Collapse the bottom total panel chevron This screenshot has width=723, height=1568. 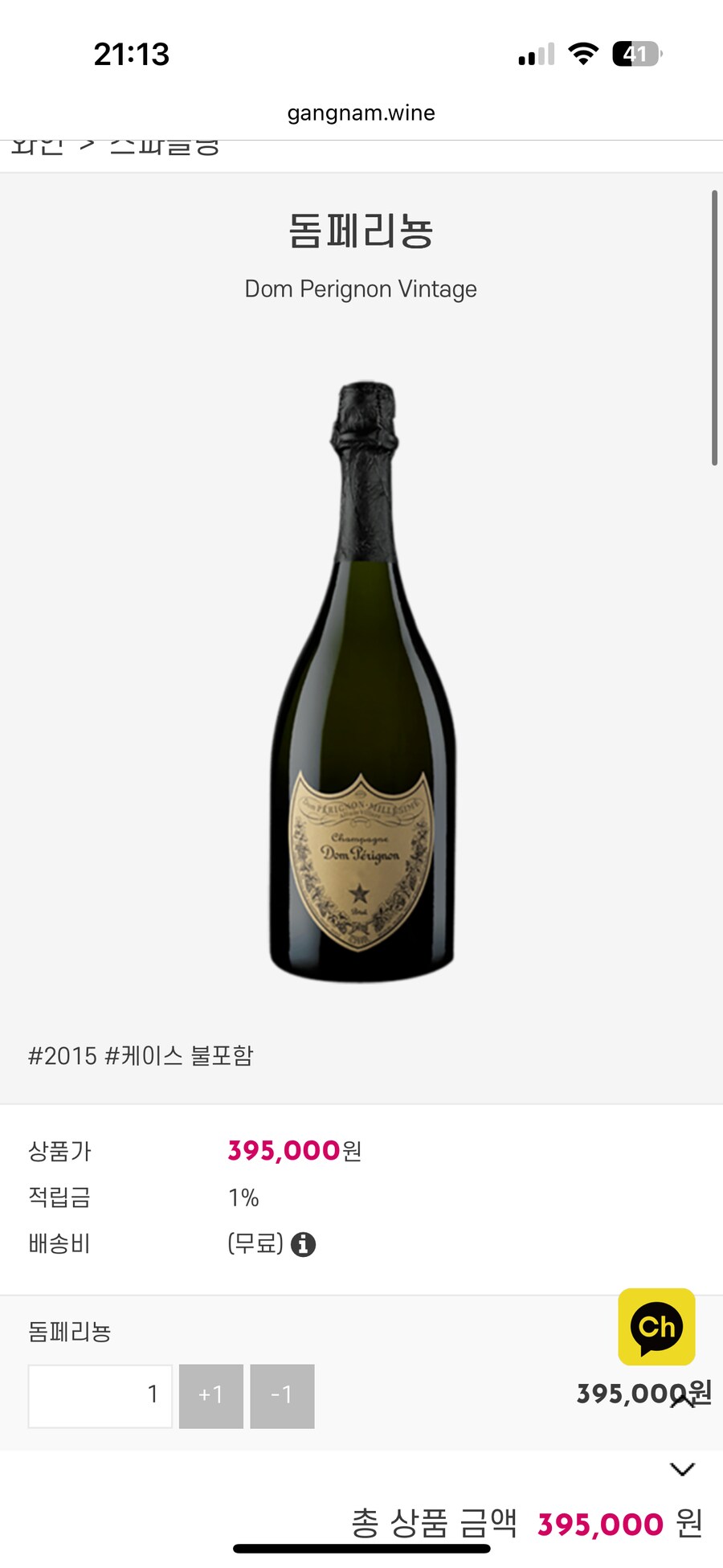682,1469
